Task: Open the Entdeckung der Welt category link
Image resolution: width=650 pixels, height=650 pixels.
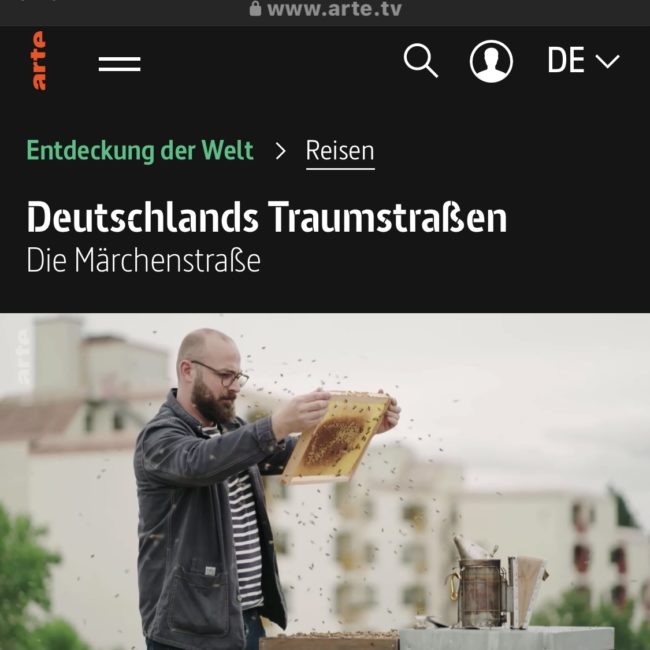Action: tap(140, 151)
